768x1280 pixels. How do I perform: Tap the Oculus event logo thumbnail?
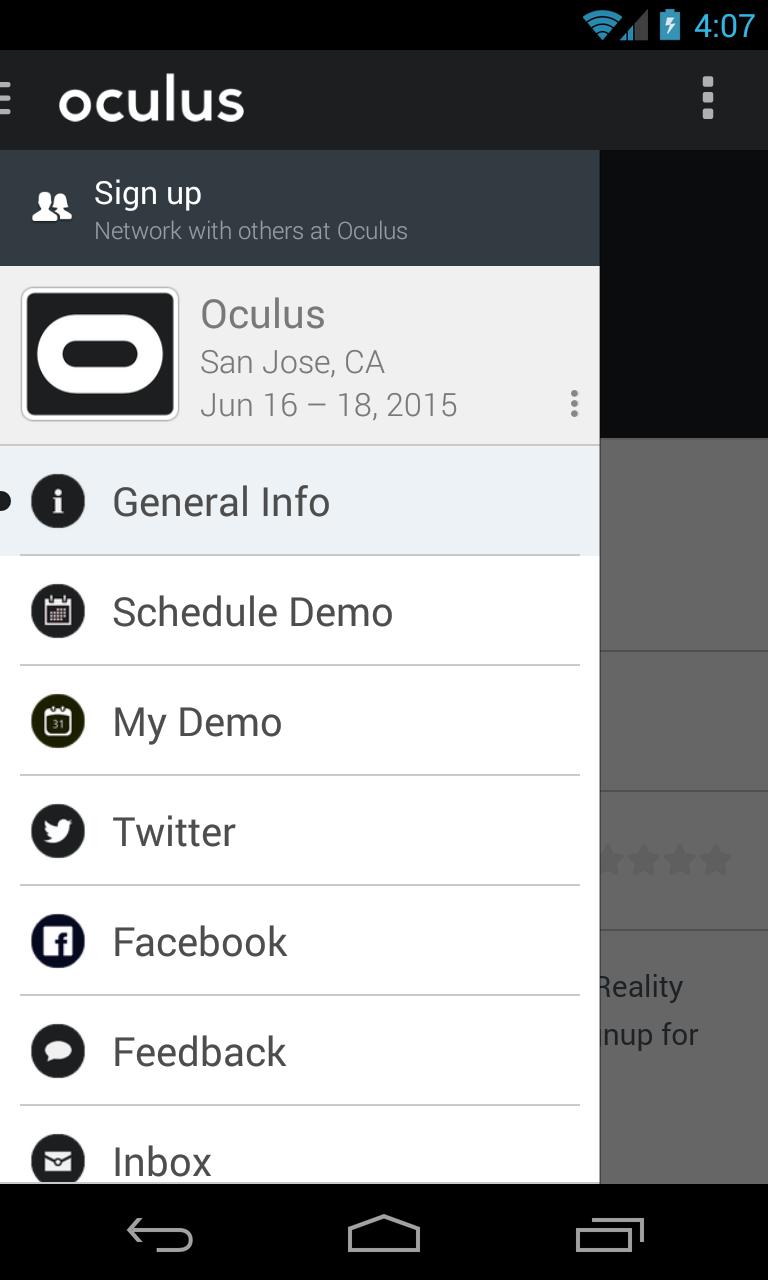(x=99, y=352)
